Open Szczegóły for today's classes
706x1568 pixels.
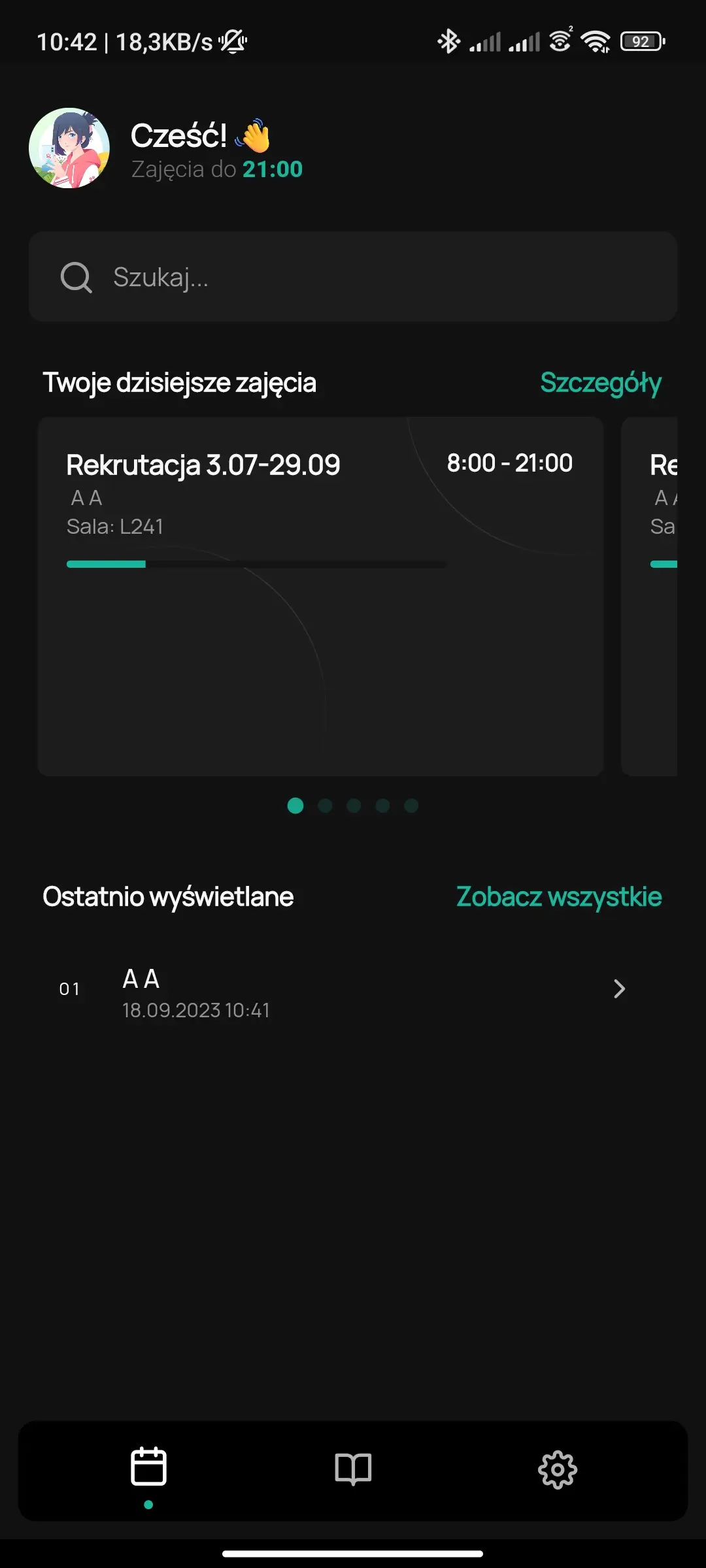click(600, 383)
